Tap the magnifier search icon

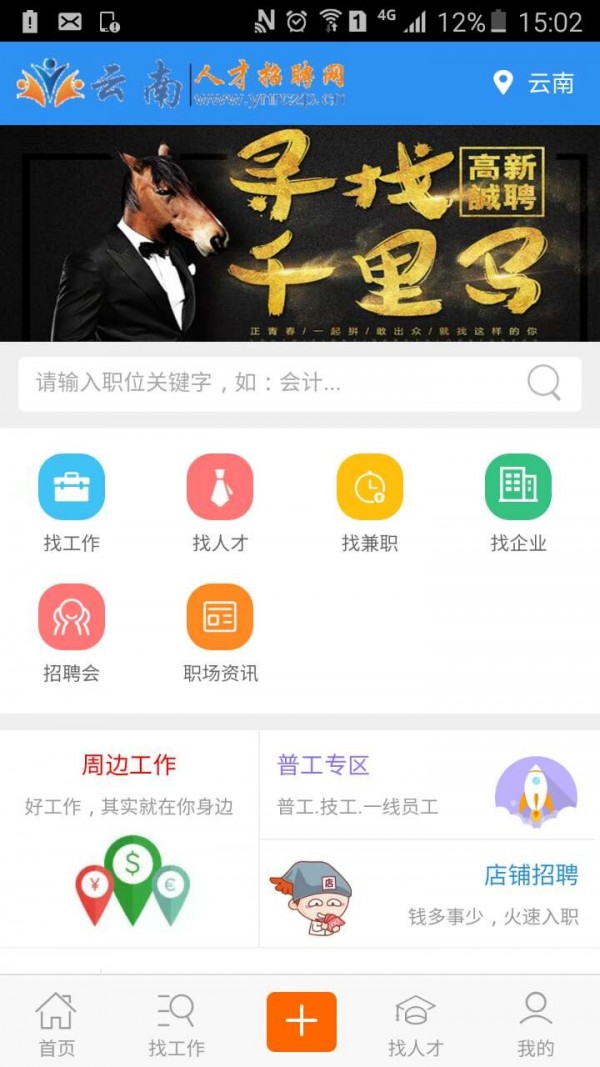click(x=544, y=382)
